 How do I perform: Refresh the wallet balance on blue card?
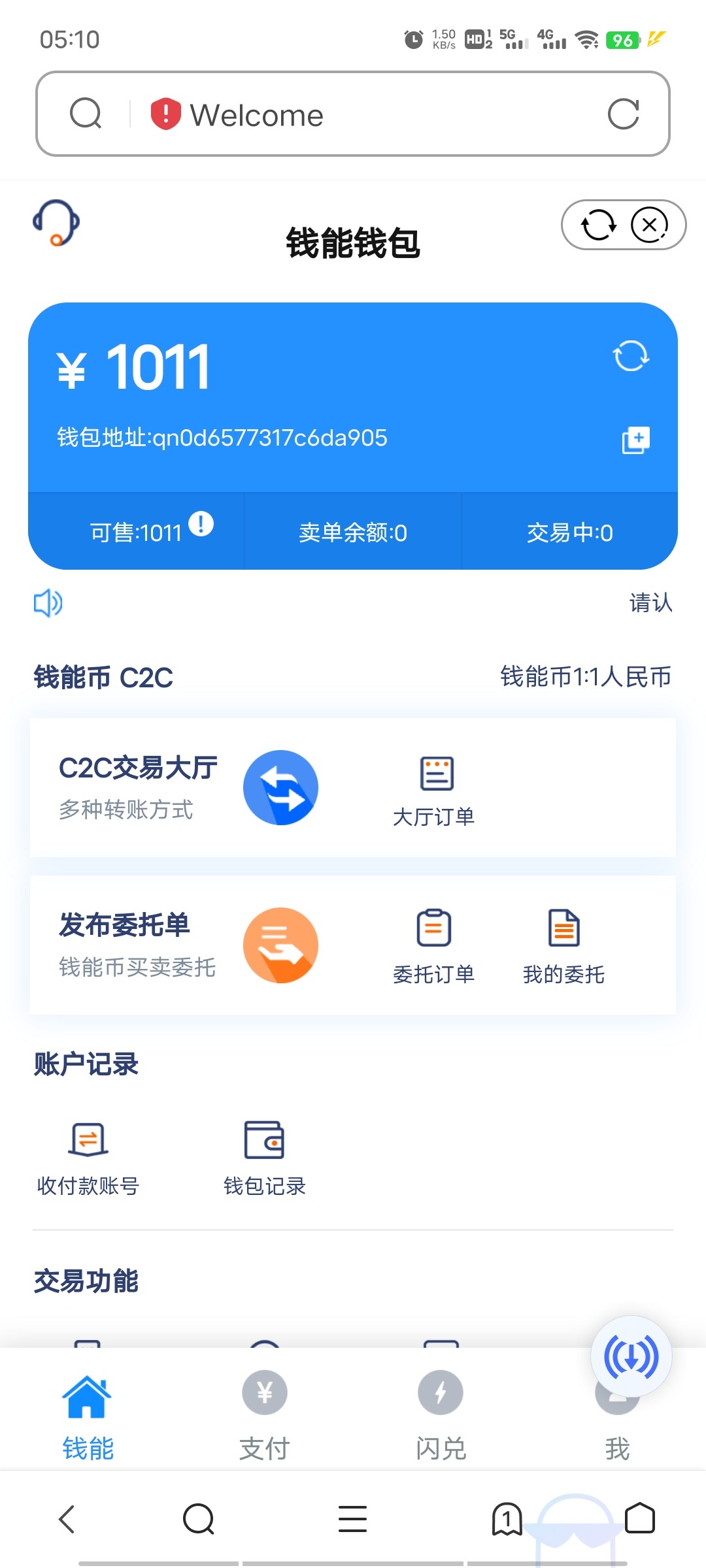tap(630, 356)
